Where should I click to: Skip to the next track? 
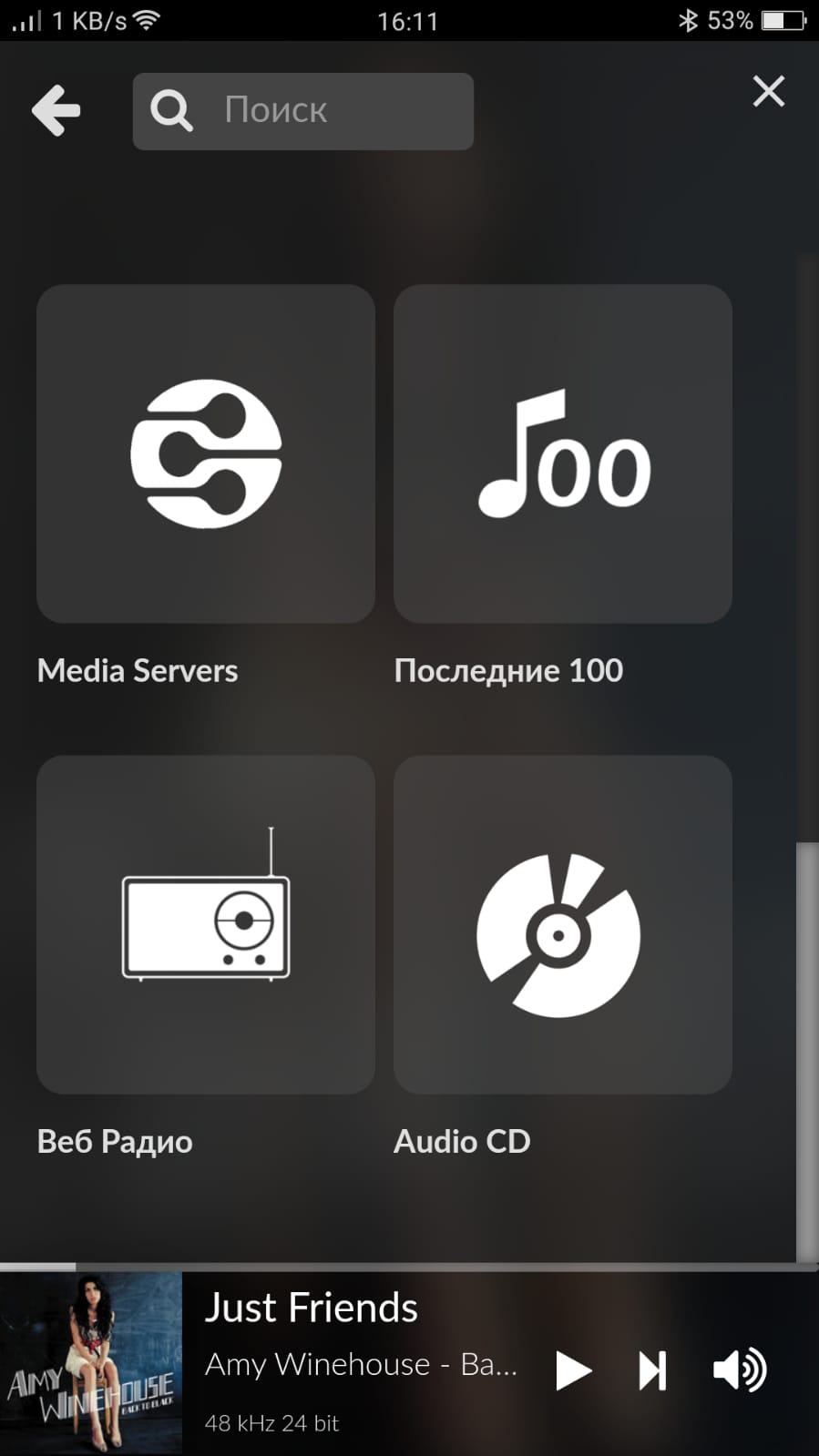652,1370
